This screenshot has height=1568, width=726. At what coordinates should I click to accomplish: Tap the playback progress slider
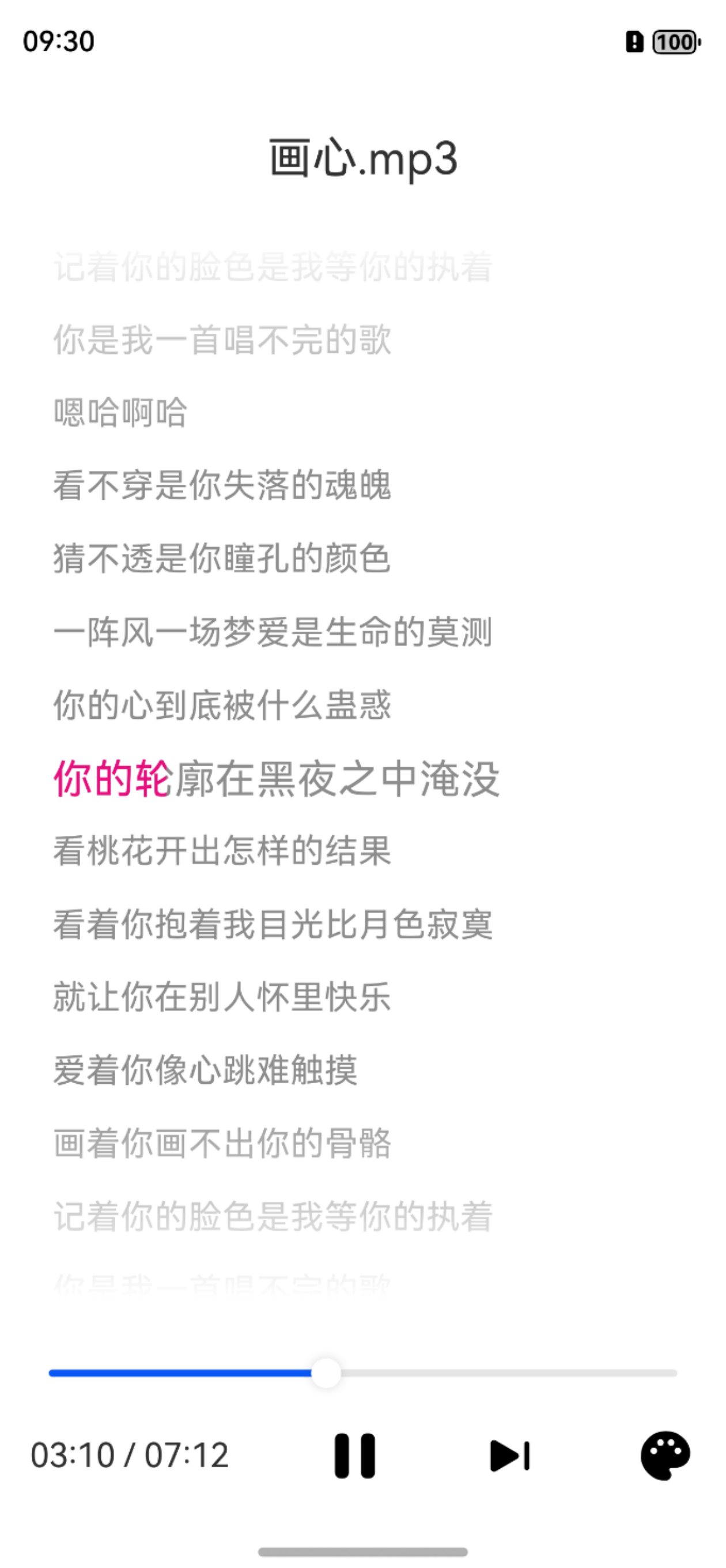[362, 1373]
